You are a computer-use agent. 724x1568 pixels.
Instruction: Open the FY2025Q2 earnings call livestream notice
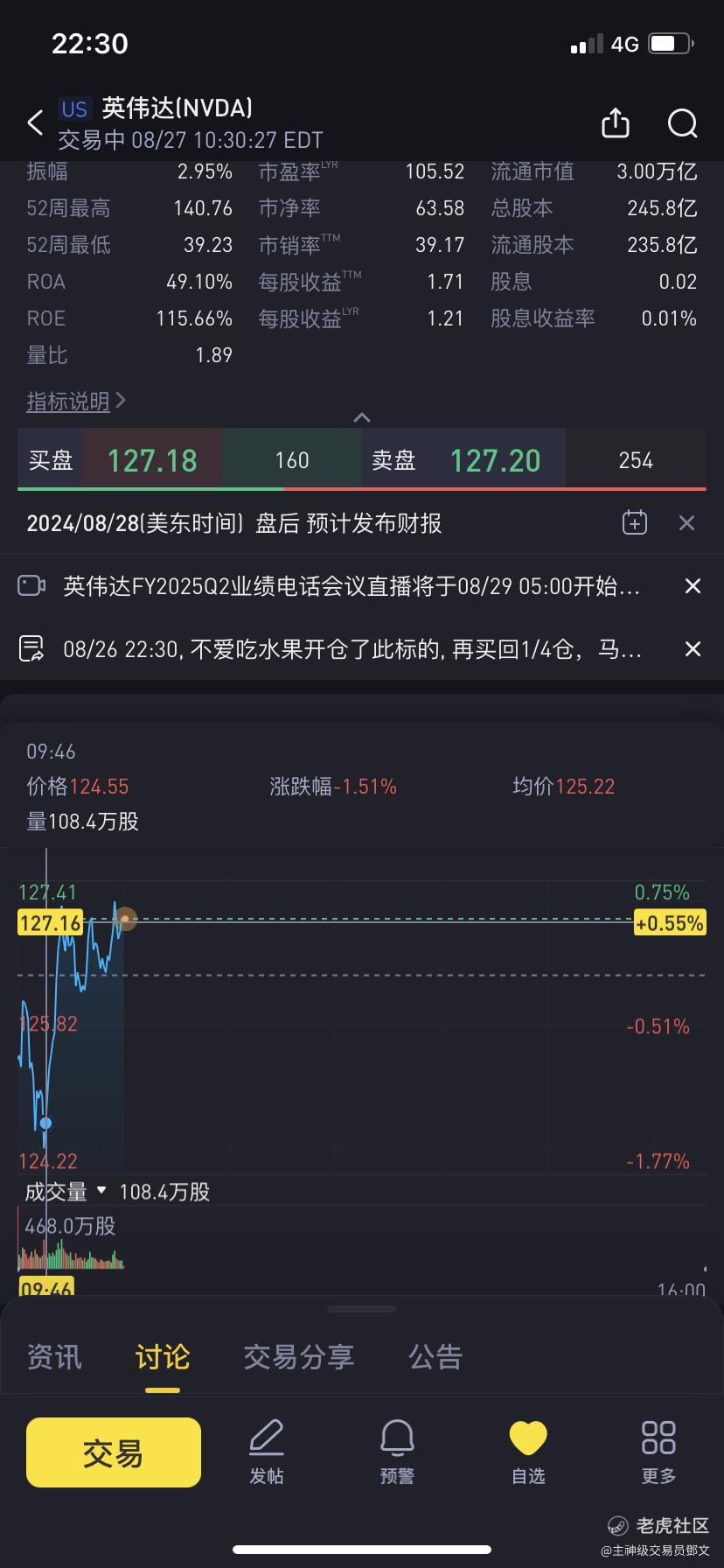click(x=352, y=585)
